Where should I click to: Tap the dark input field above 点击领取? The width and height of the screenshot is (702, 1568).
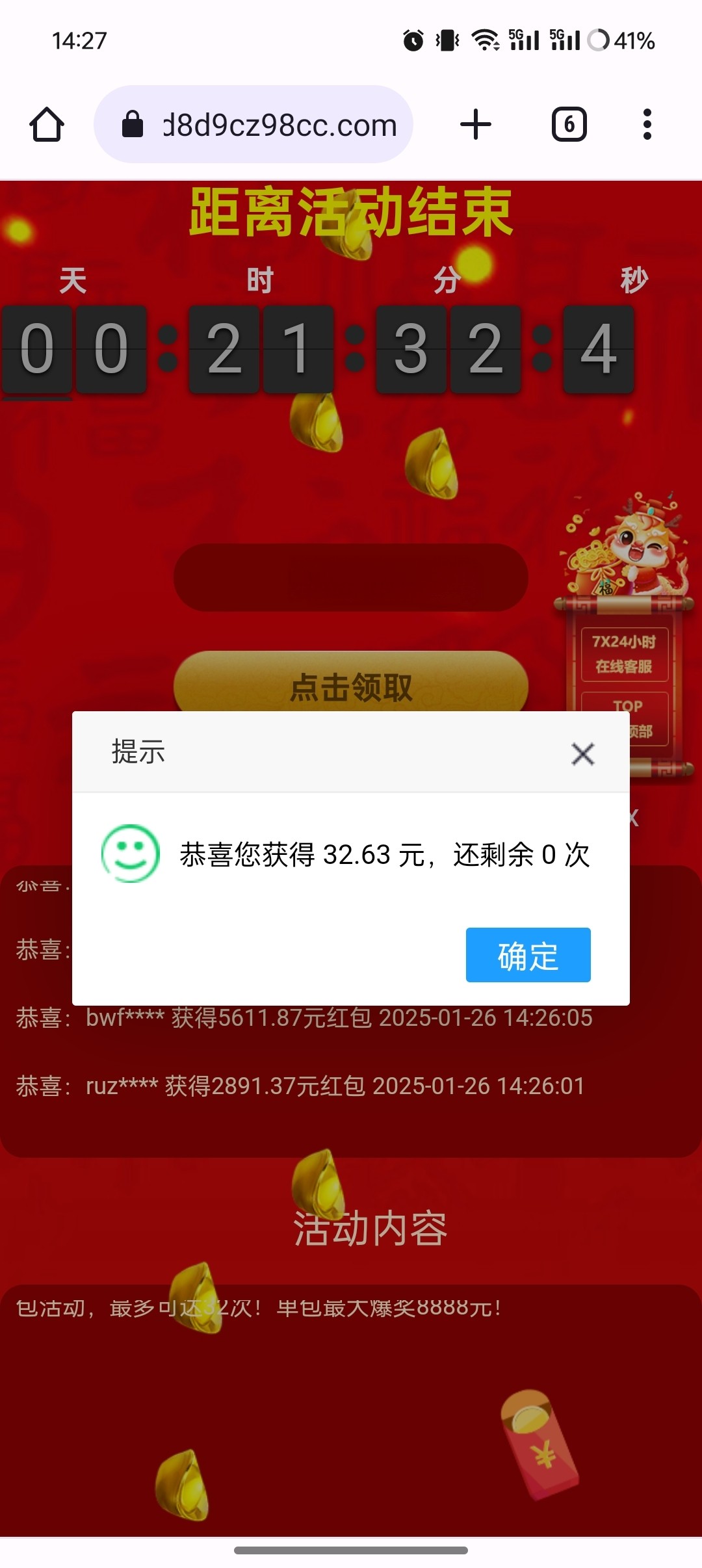(351, 577)
